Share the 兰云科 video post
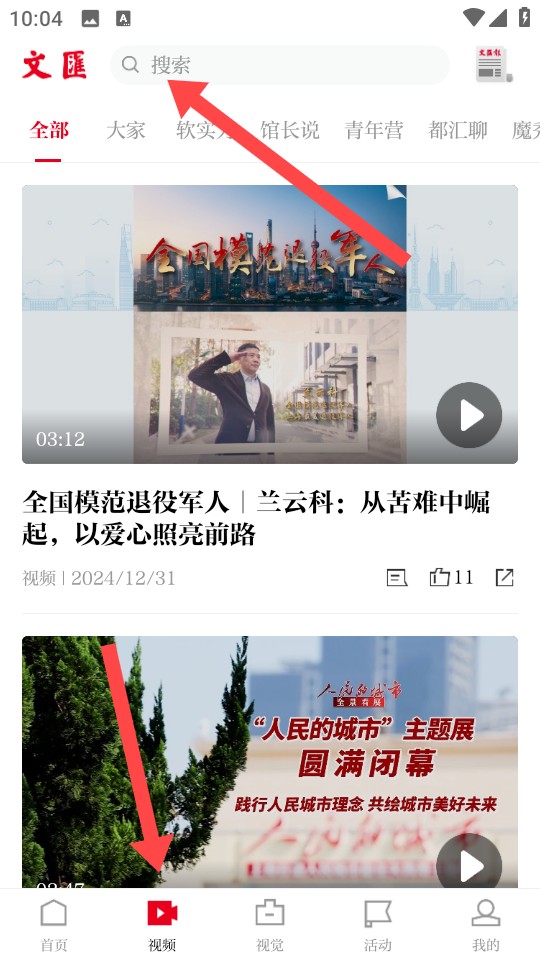The width and height of the screenshot is (540, 960). (504, 577)
